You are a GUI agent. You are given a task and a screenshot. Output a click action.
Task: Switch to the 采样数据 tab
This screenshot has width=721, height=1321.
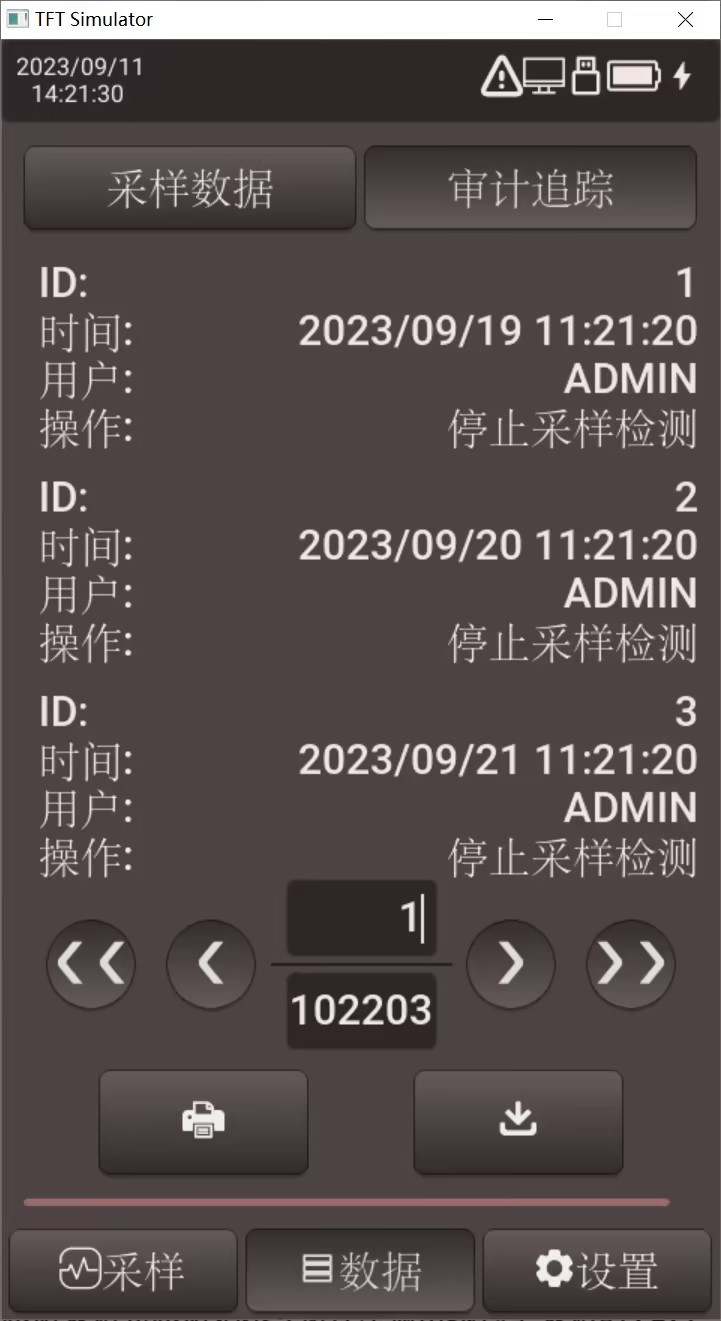pos(189,188)
